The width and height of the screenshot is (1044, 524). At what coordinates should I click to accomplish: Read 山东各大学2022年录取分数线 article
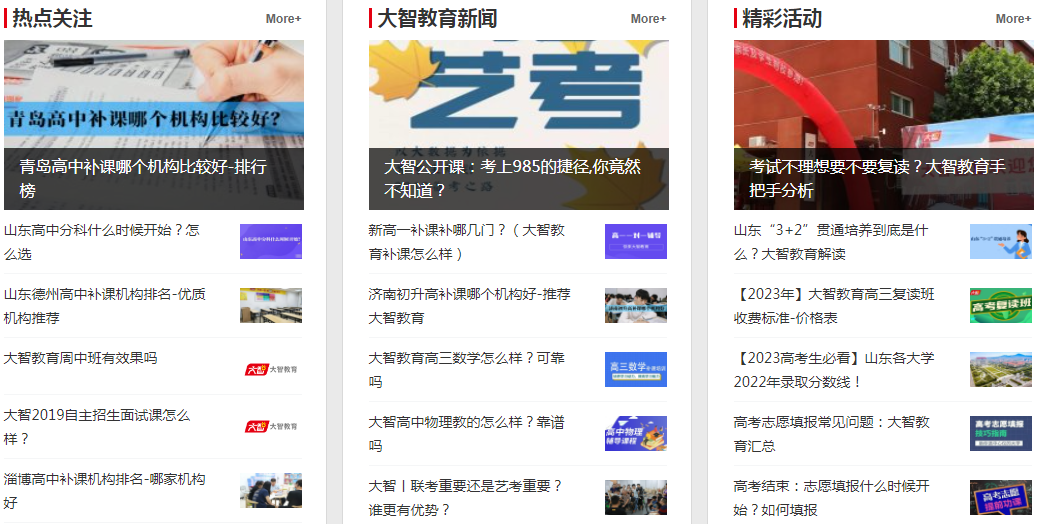point(834,369)
